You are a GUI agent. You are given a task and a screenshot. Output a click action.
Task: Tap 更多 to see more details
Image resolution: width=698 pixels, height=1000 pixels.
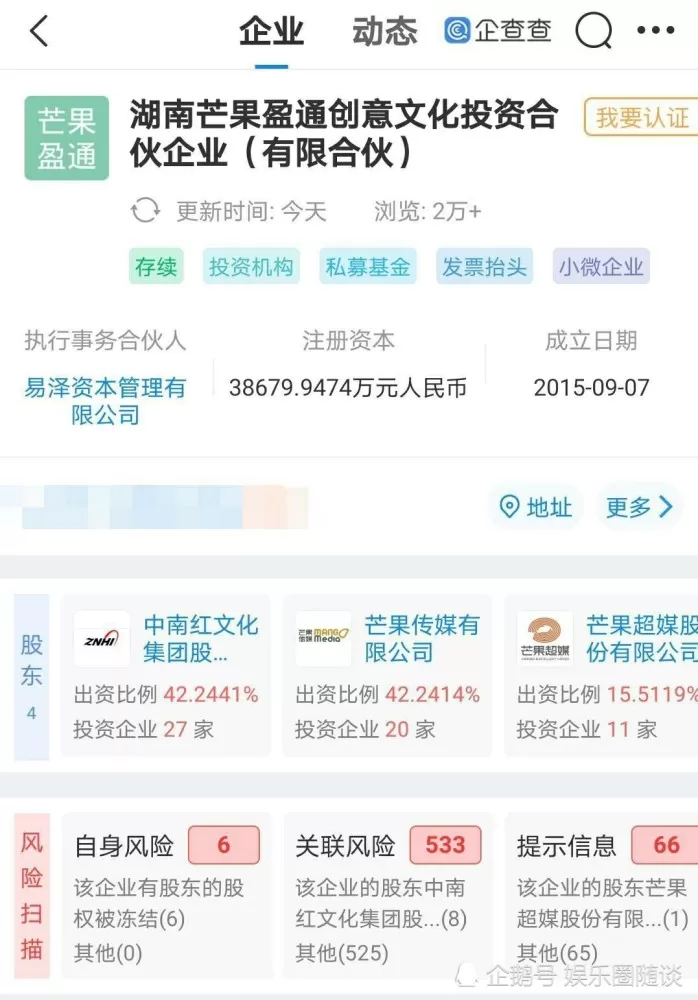639,507
